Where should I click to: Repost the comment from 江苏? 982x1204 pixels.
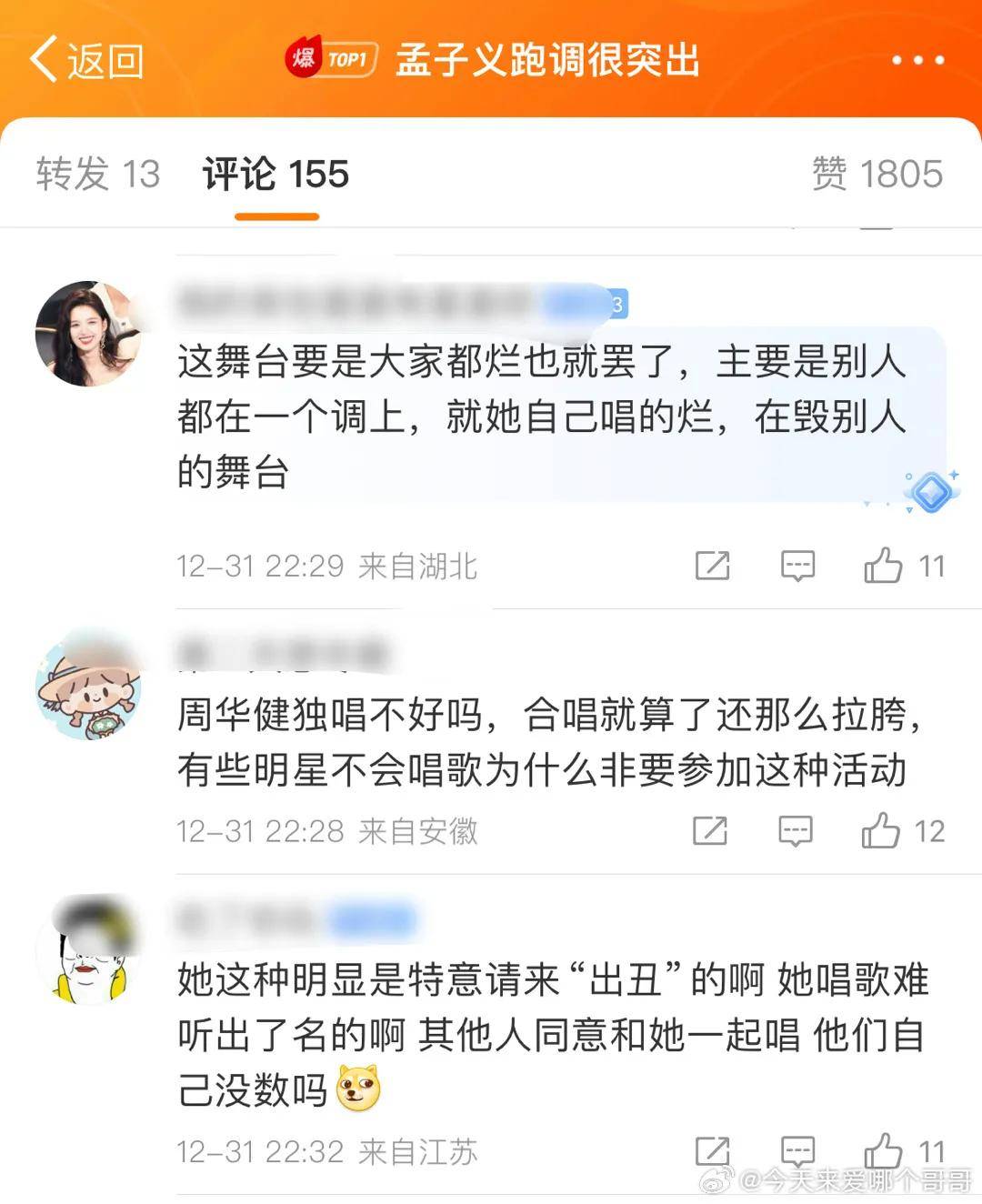[712, 1151]
